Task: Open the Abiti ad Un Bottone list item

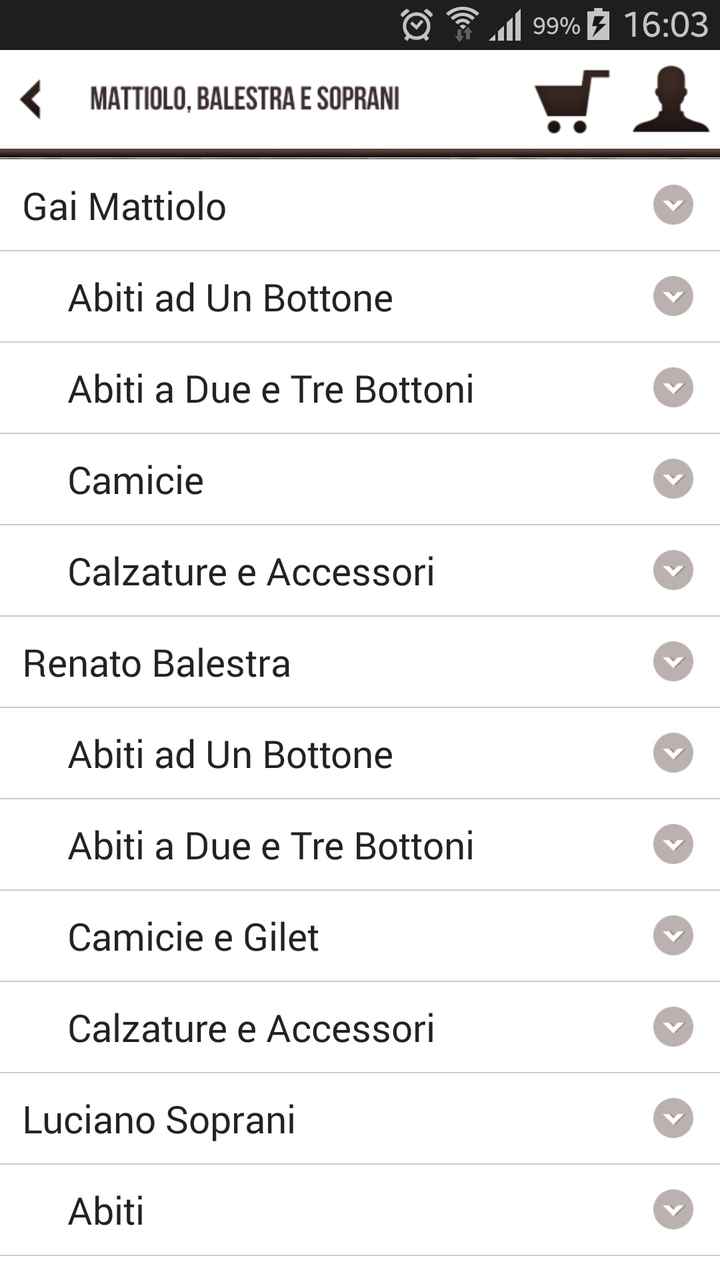Action: tap(230, 297)
